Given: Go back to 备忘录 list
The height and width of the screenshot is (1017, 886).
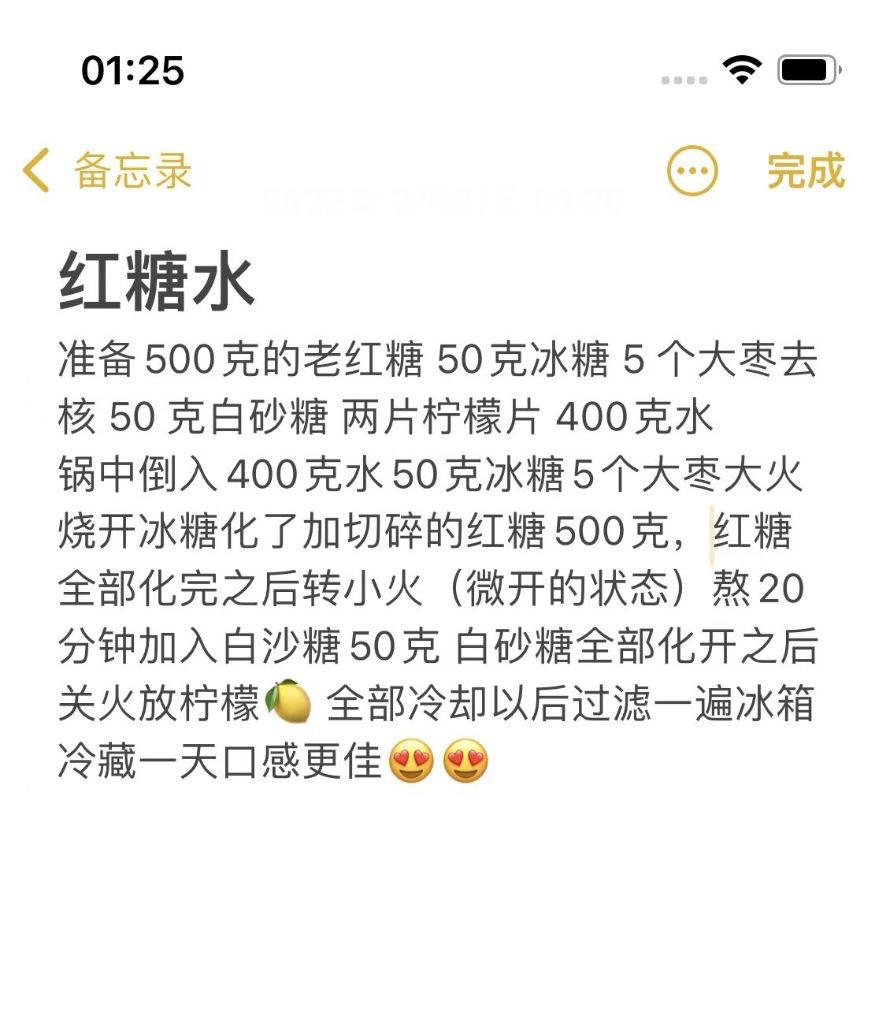Looking at the screenshot, I should point(107,171).
